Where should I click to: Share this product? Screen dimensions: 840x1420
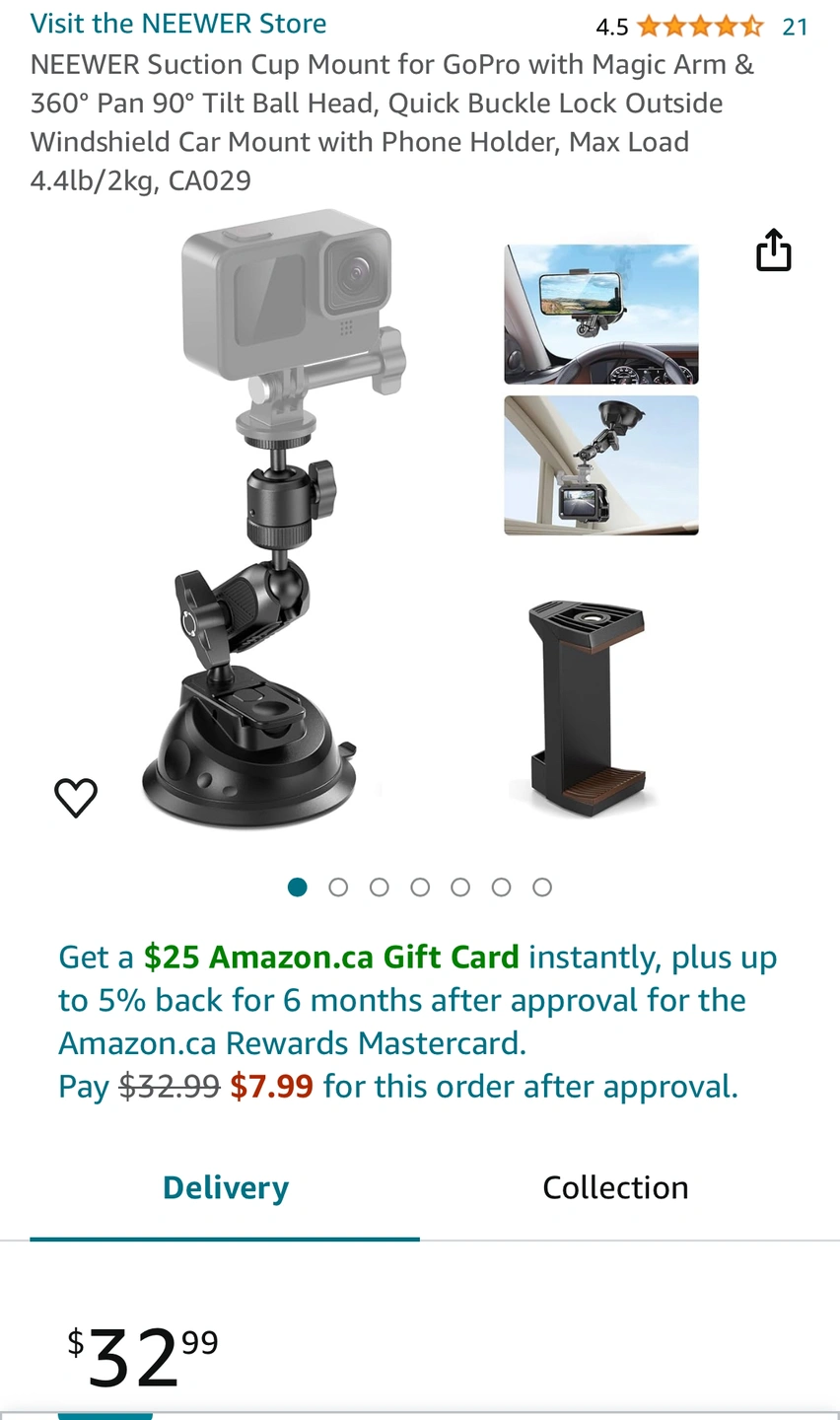774,250
